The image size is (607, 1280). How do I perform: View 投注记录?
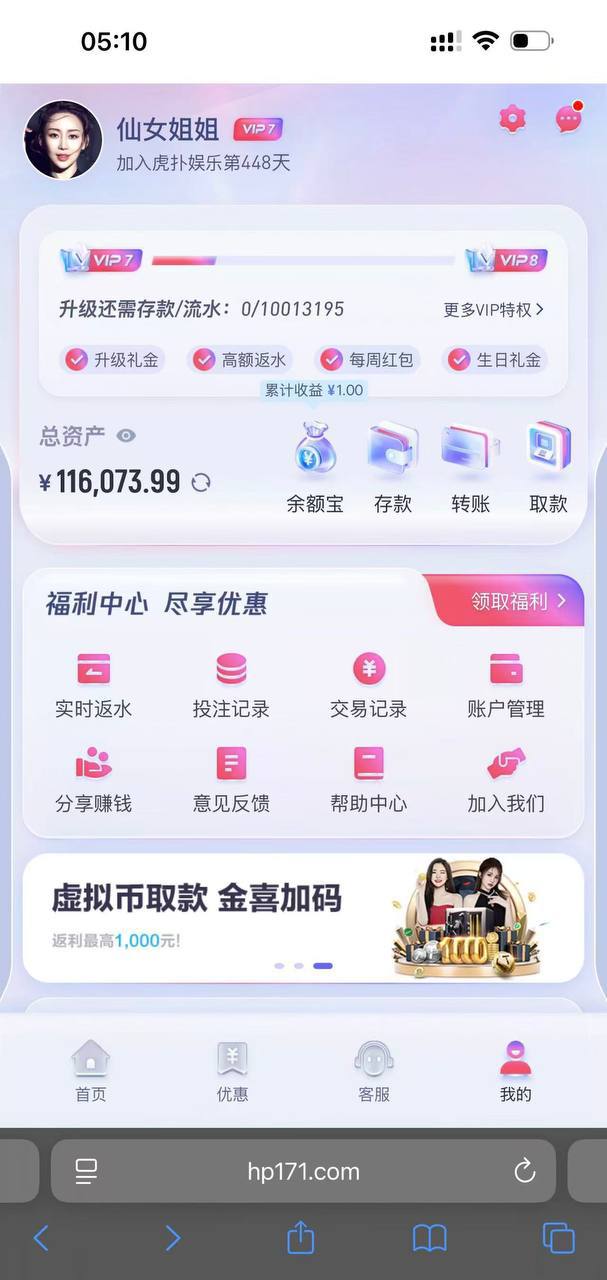pyautogui.click(x=231, y=686)
